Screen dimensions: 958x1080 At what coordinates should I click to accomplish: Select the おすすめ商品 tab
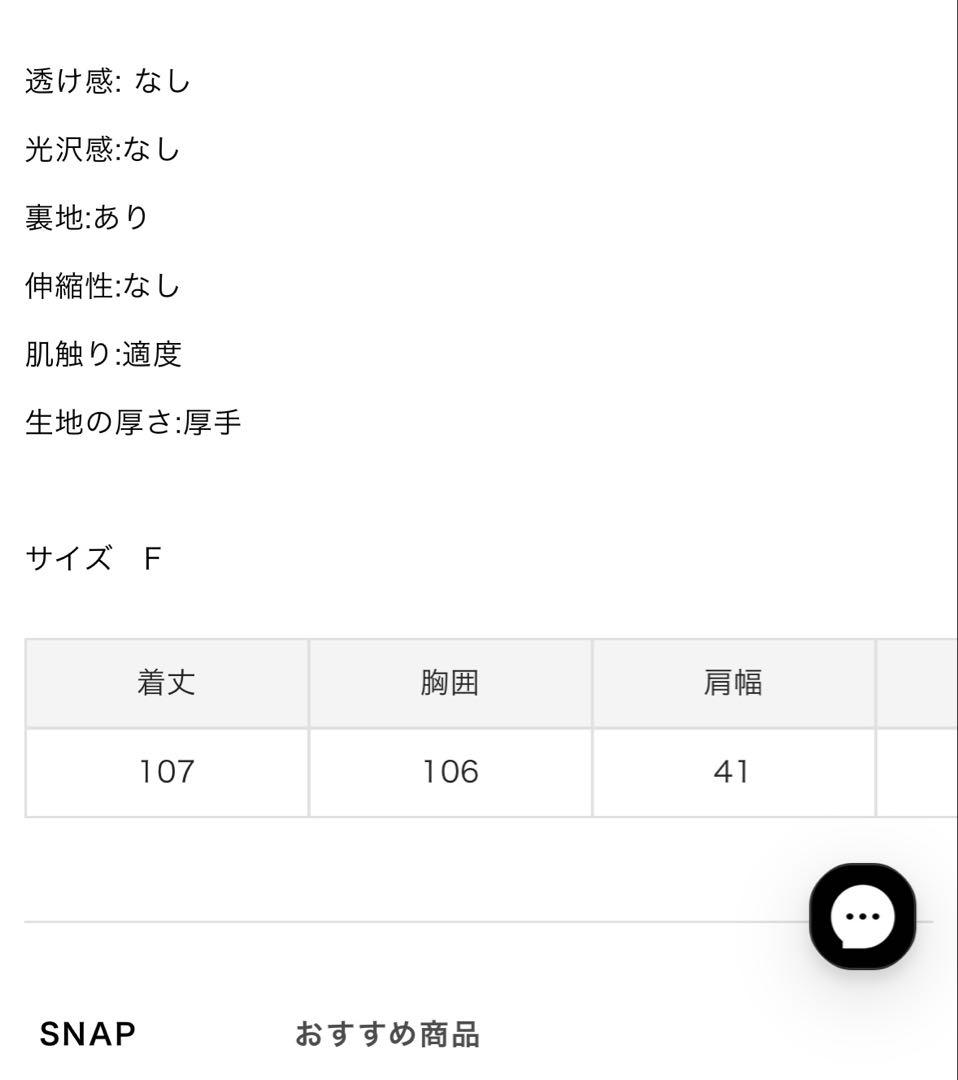coord(387,1034)
